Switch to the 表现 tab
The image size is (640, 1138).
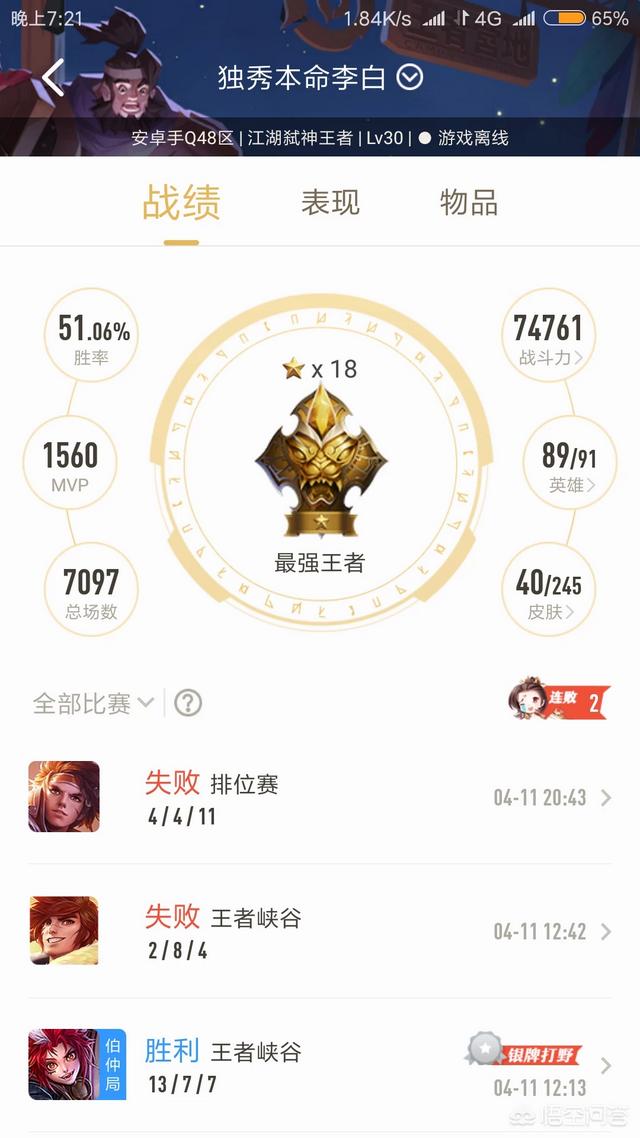[x=330, y=202]
